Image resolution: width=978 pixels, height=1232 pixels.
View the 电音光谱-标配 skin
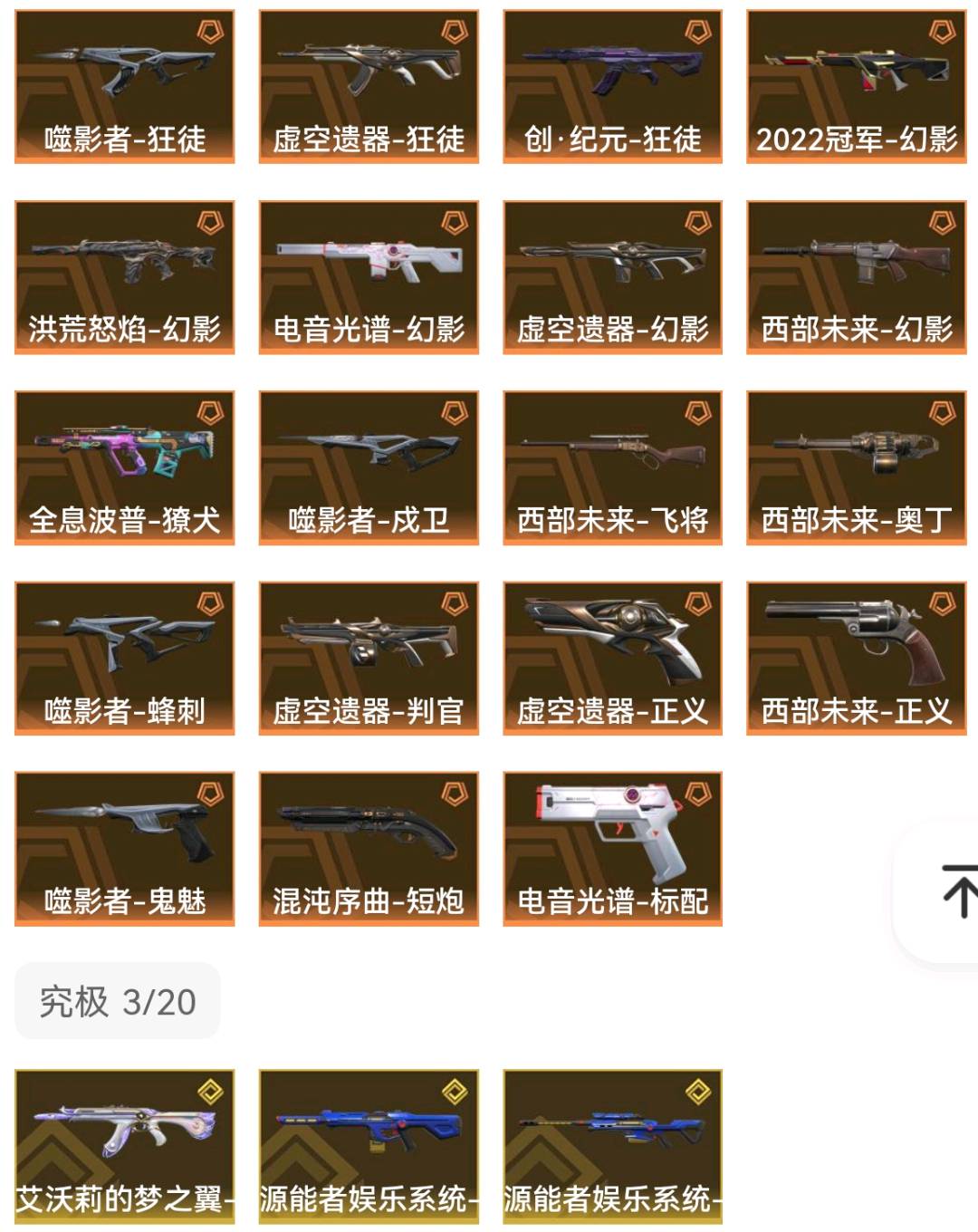pos(613,848)
